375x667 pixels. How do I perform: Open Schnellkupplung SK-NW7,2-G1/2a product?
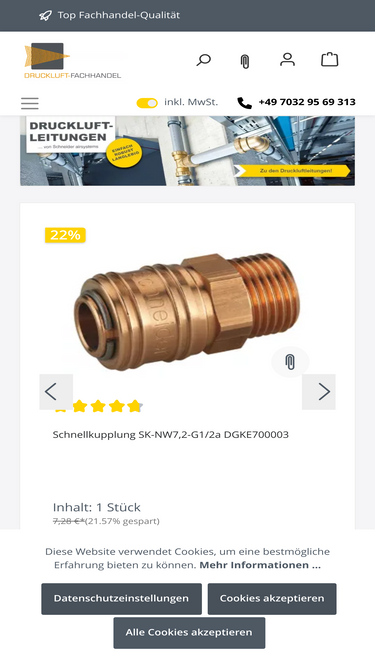click(170, 435)
